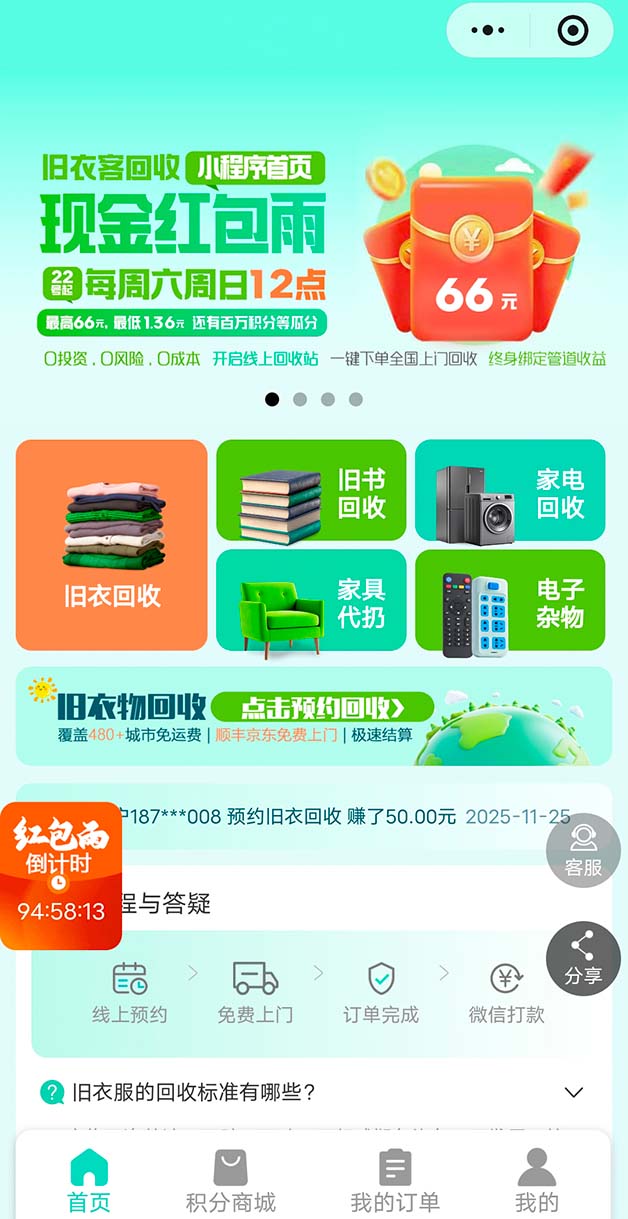Open the mini program more-options menu
The width and height of the screenshot is (628, 1219).
click(488, 31)
